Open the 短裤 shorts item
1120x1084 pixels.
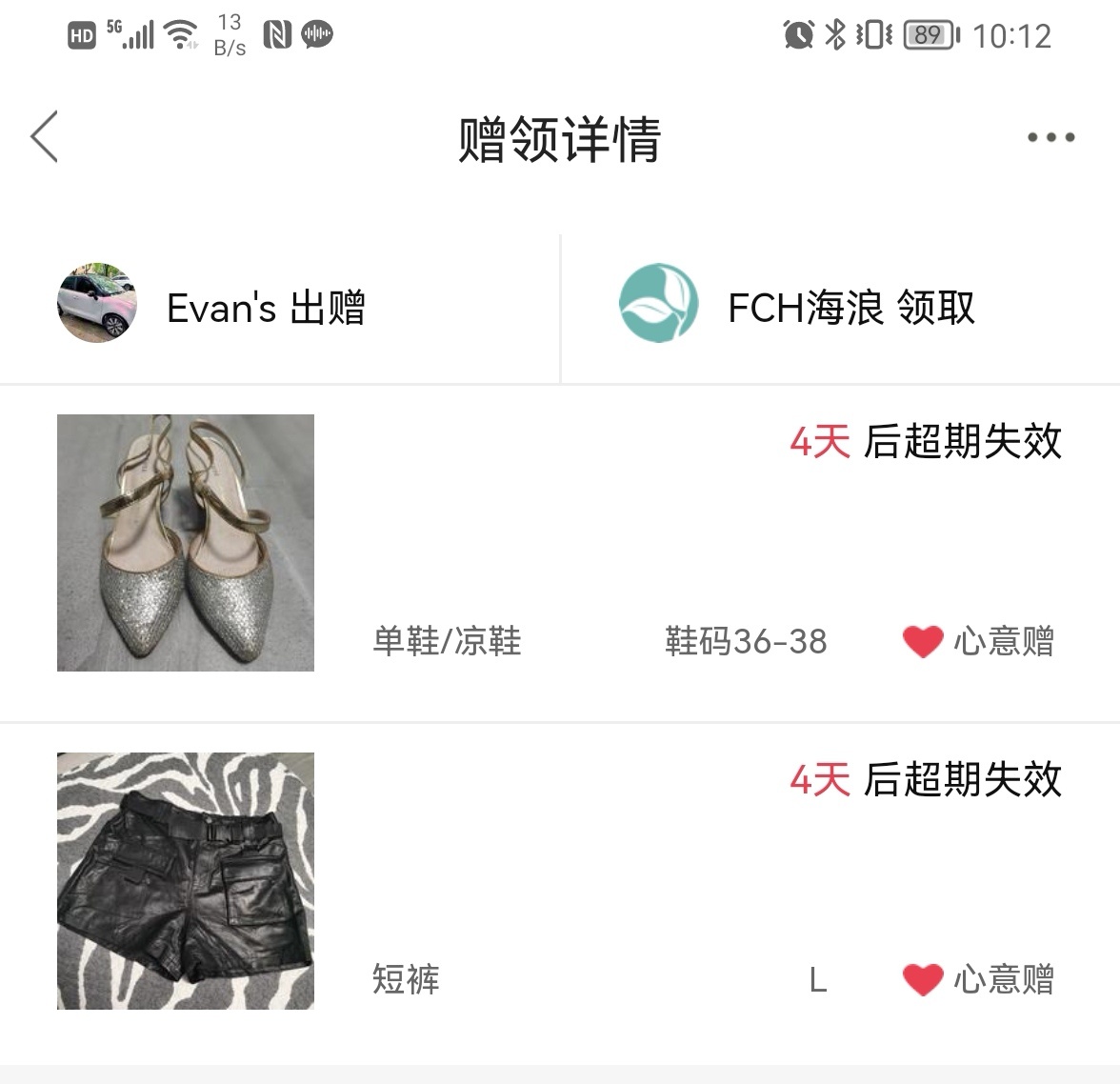click(186, 881)
